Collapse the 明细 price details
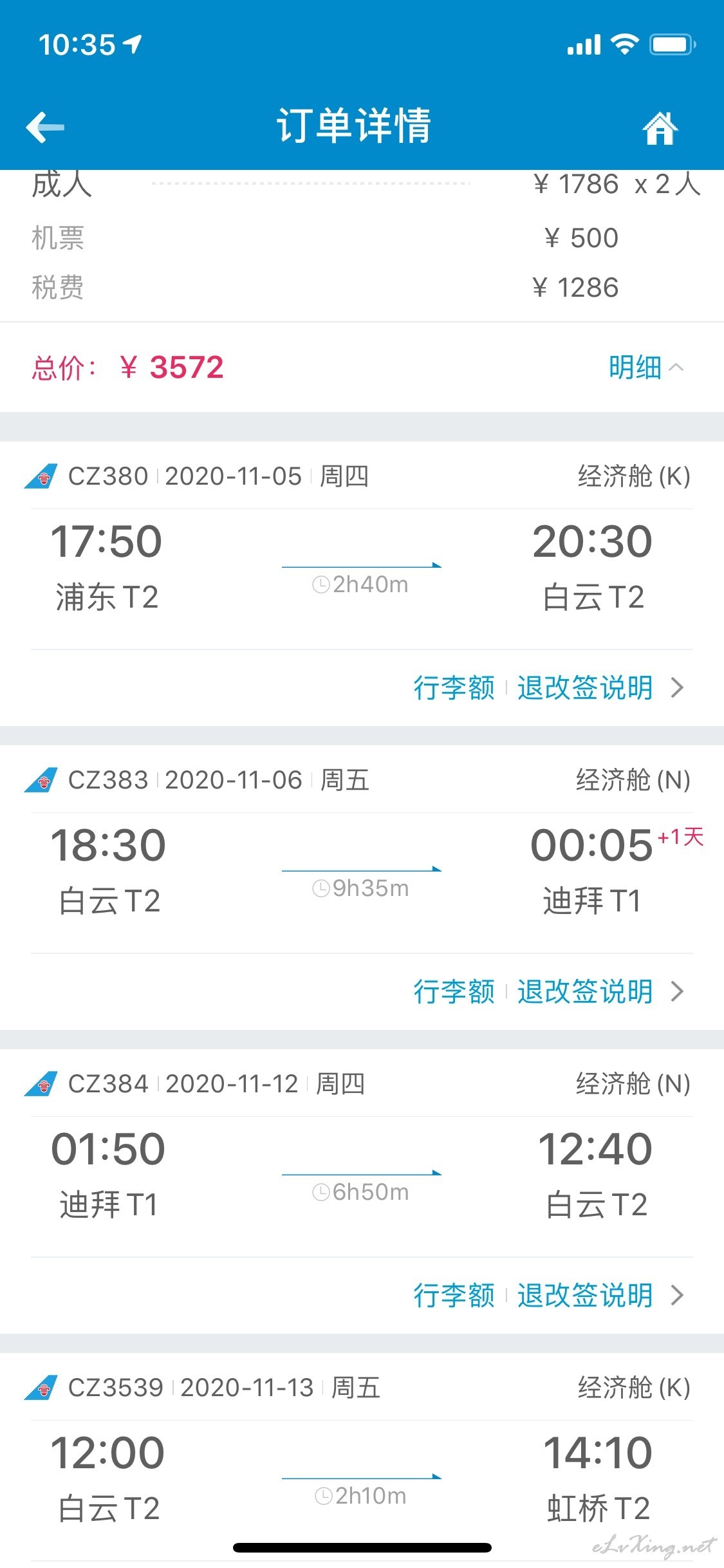 pyautogui.click(x=646, y=368)
